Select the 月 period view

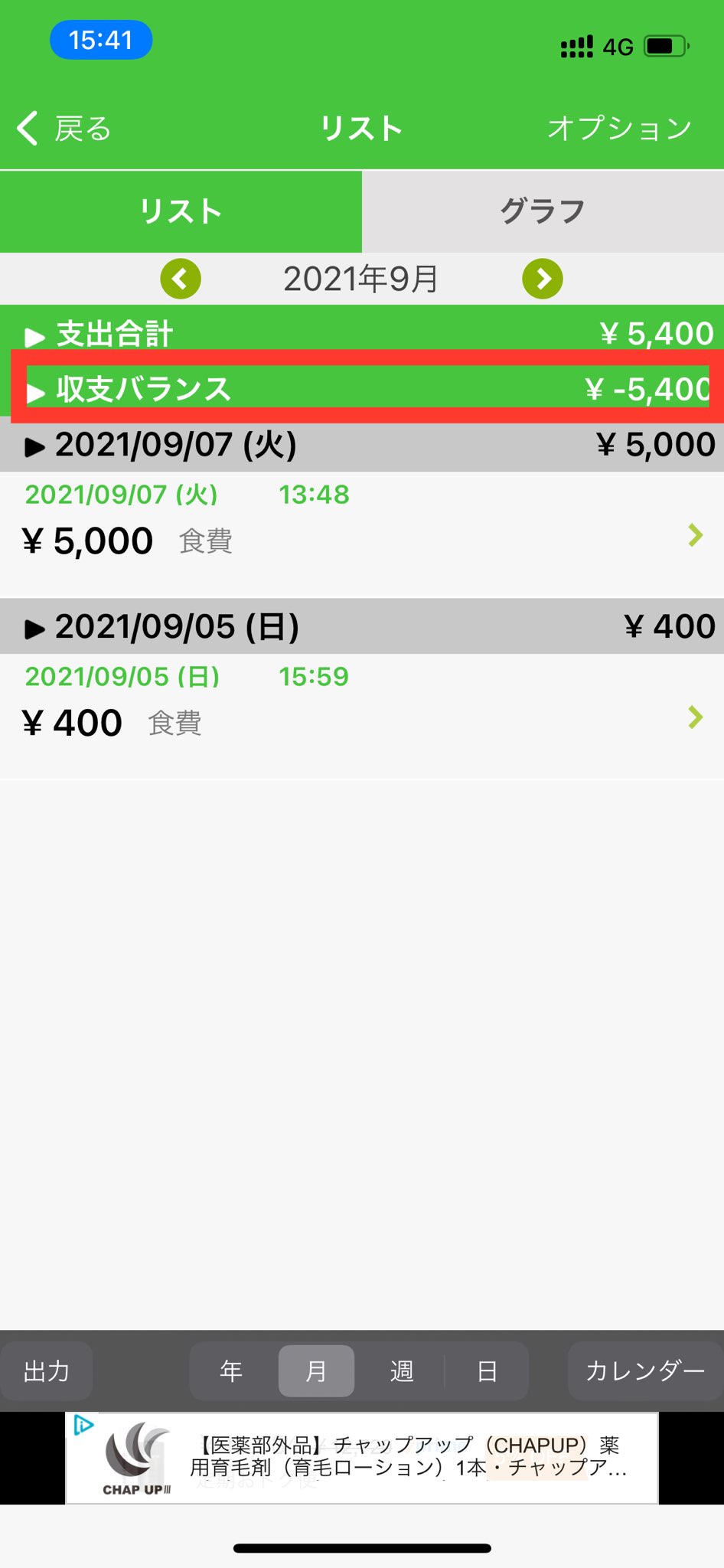click(x=316, y=1371)
